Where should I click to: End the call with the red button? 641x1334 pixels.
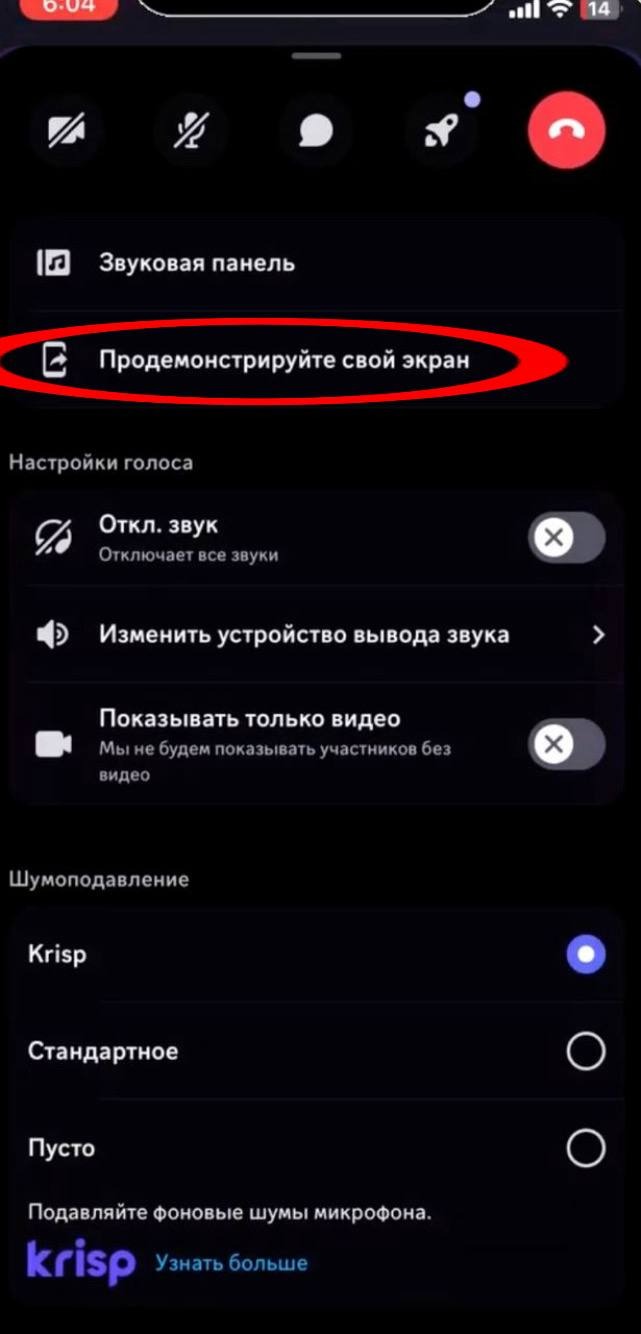[566, 131]
